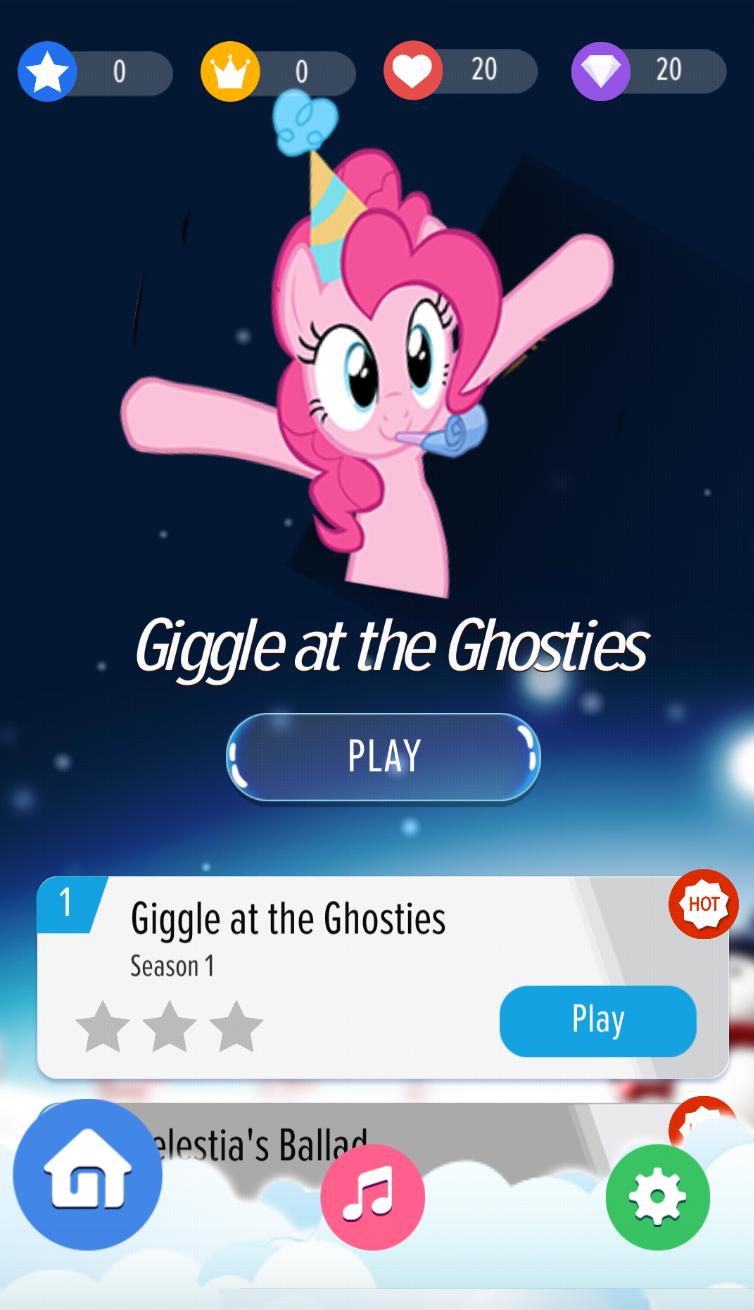Screen dimensions: 754x1310
Task: Open the music note songs button
Action: (372, 1197)
